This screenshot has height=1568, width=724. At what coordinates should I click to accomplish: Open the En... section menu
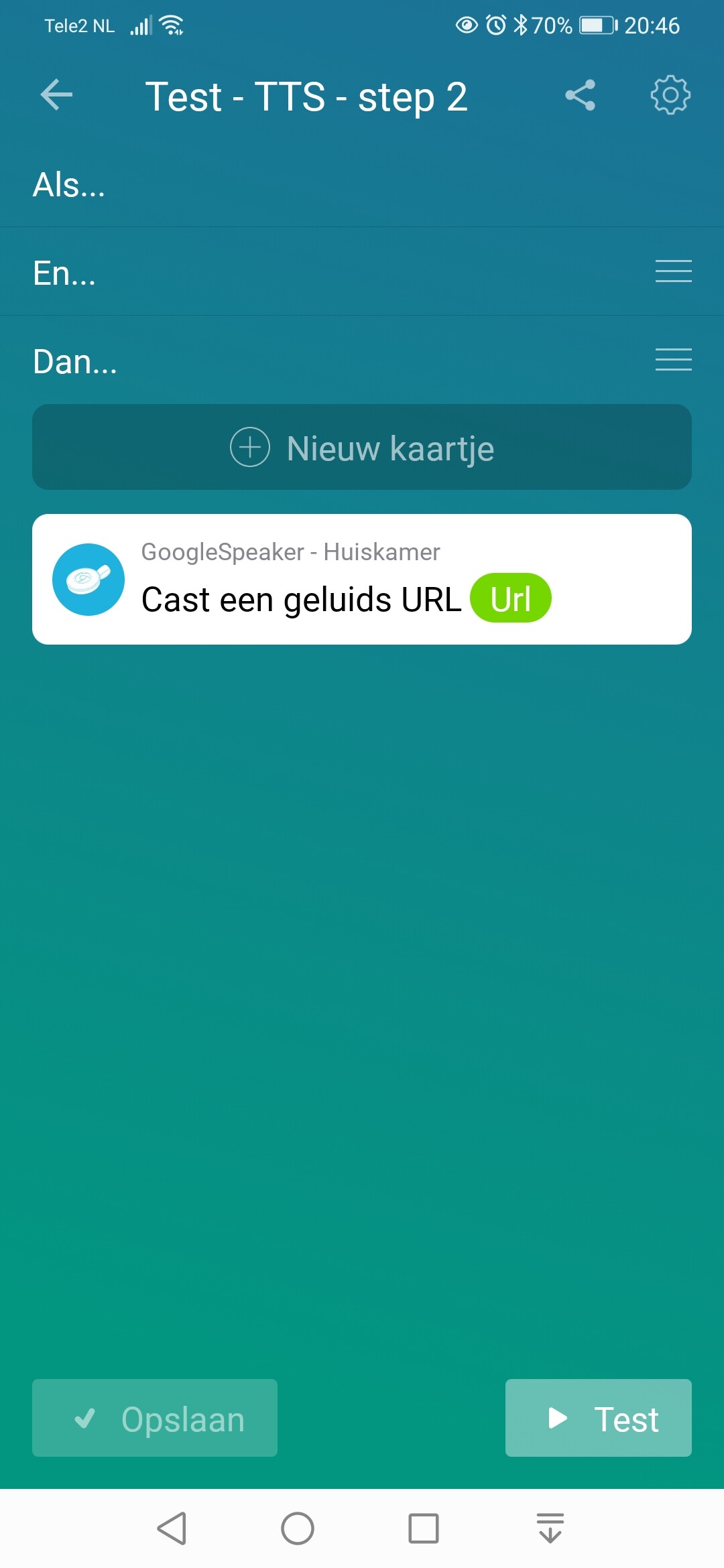coord(673,271)
